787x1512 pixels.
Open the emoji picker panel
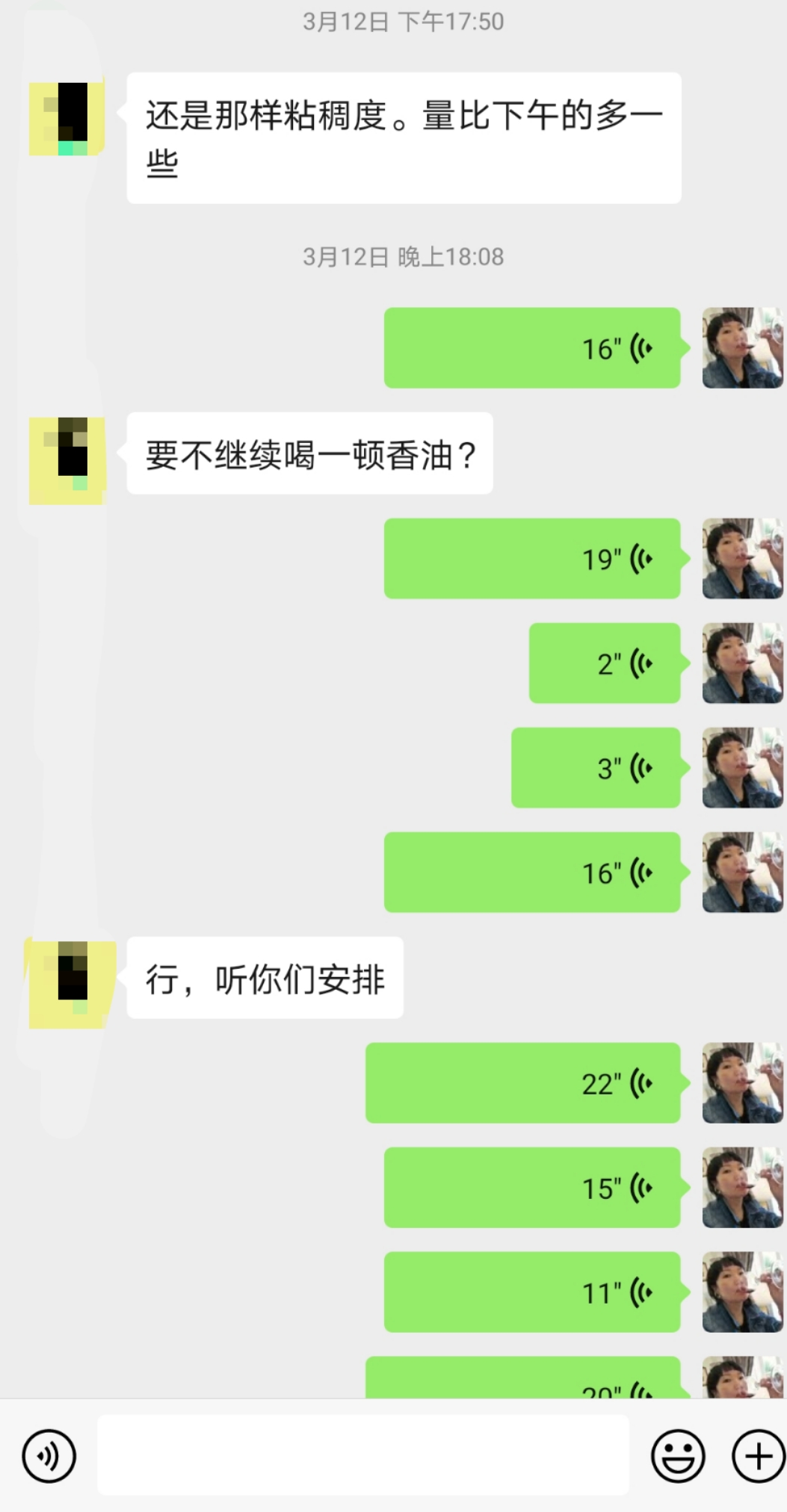[x=677, y=1454]
